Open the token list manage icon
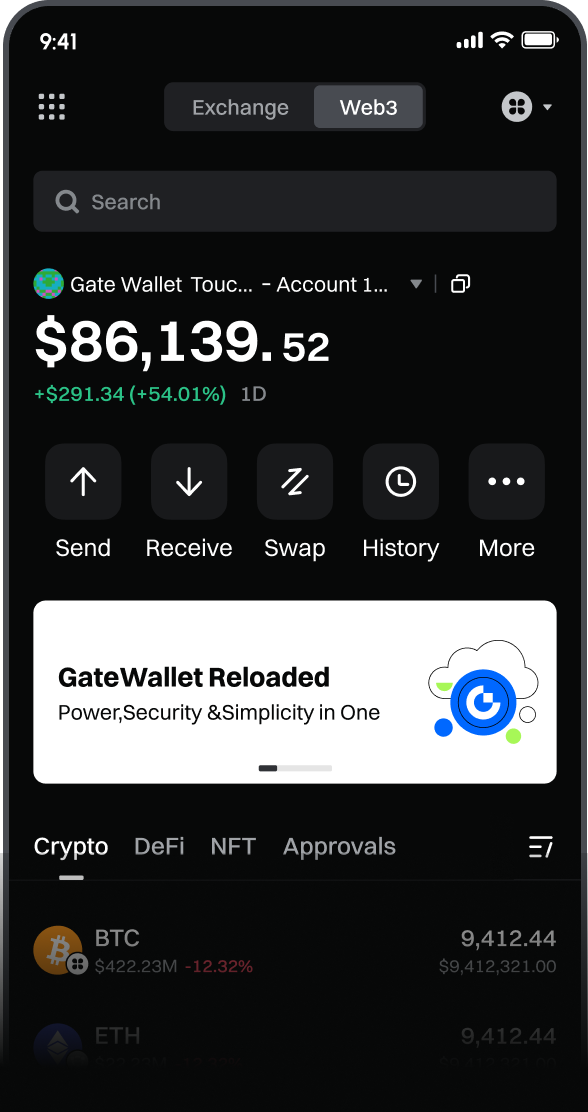Screen dimensions: 588x1112 540,847
